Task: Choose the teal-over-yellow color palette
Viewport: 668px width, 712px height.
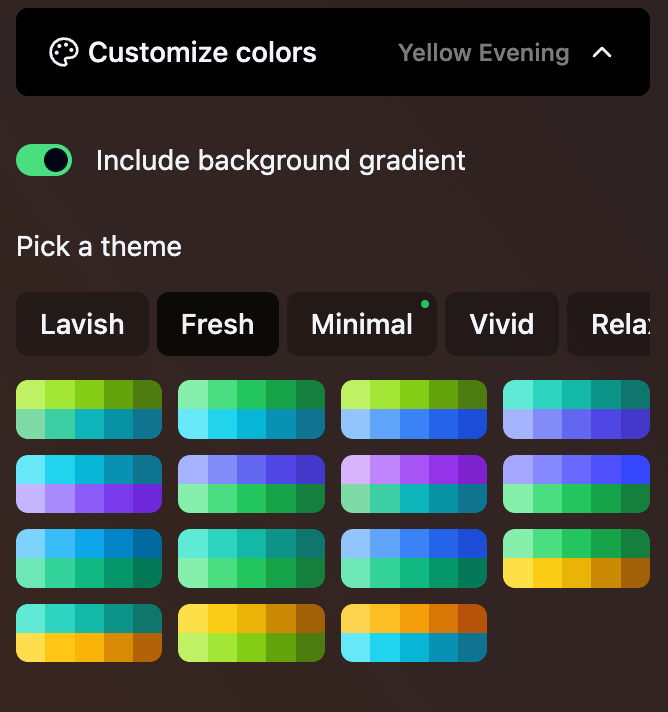Action: (89, 633)
